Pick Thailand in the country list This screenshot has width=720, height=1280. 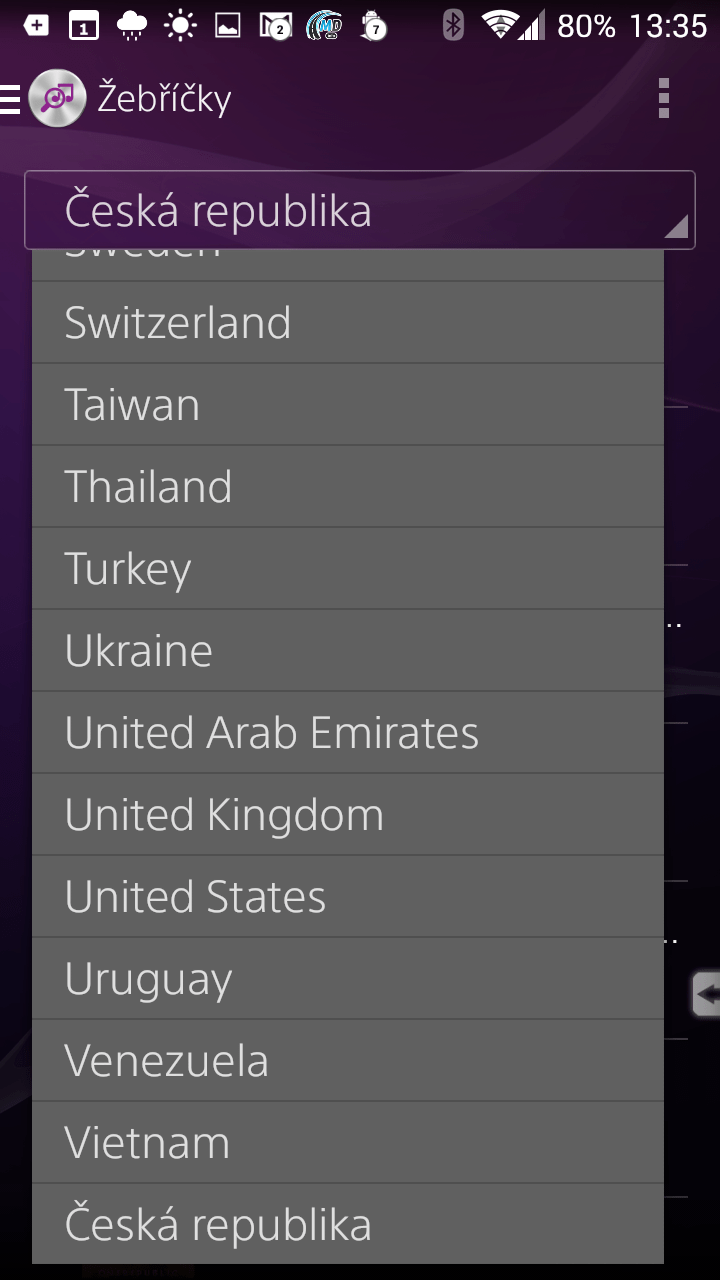[347, 487]
